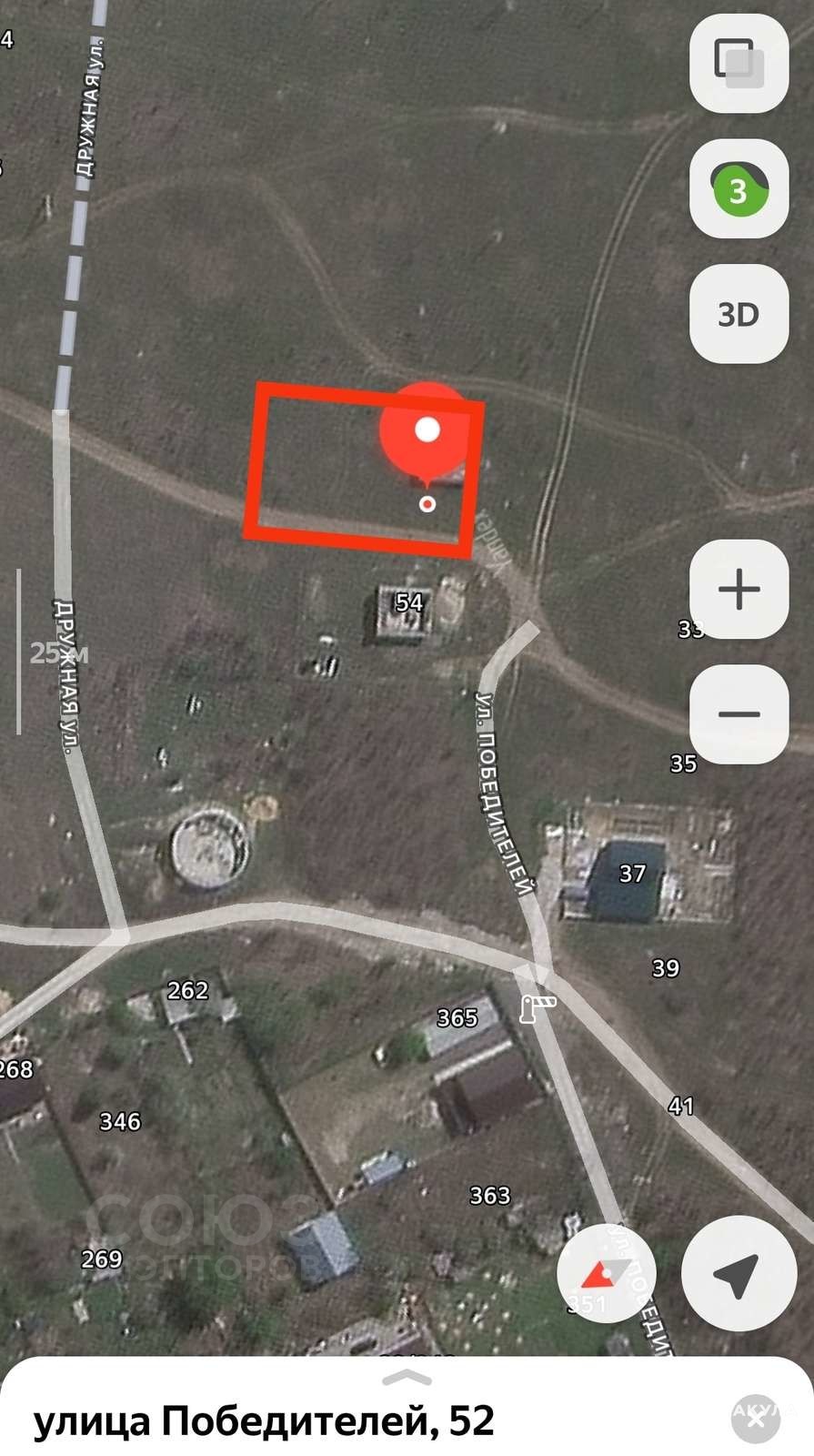Close the улица Победителей, 52 card
This screenshot has width=814, height=1456.
pos(756,1419)
